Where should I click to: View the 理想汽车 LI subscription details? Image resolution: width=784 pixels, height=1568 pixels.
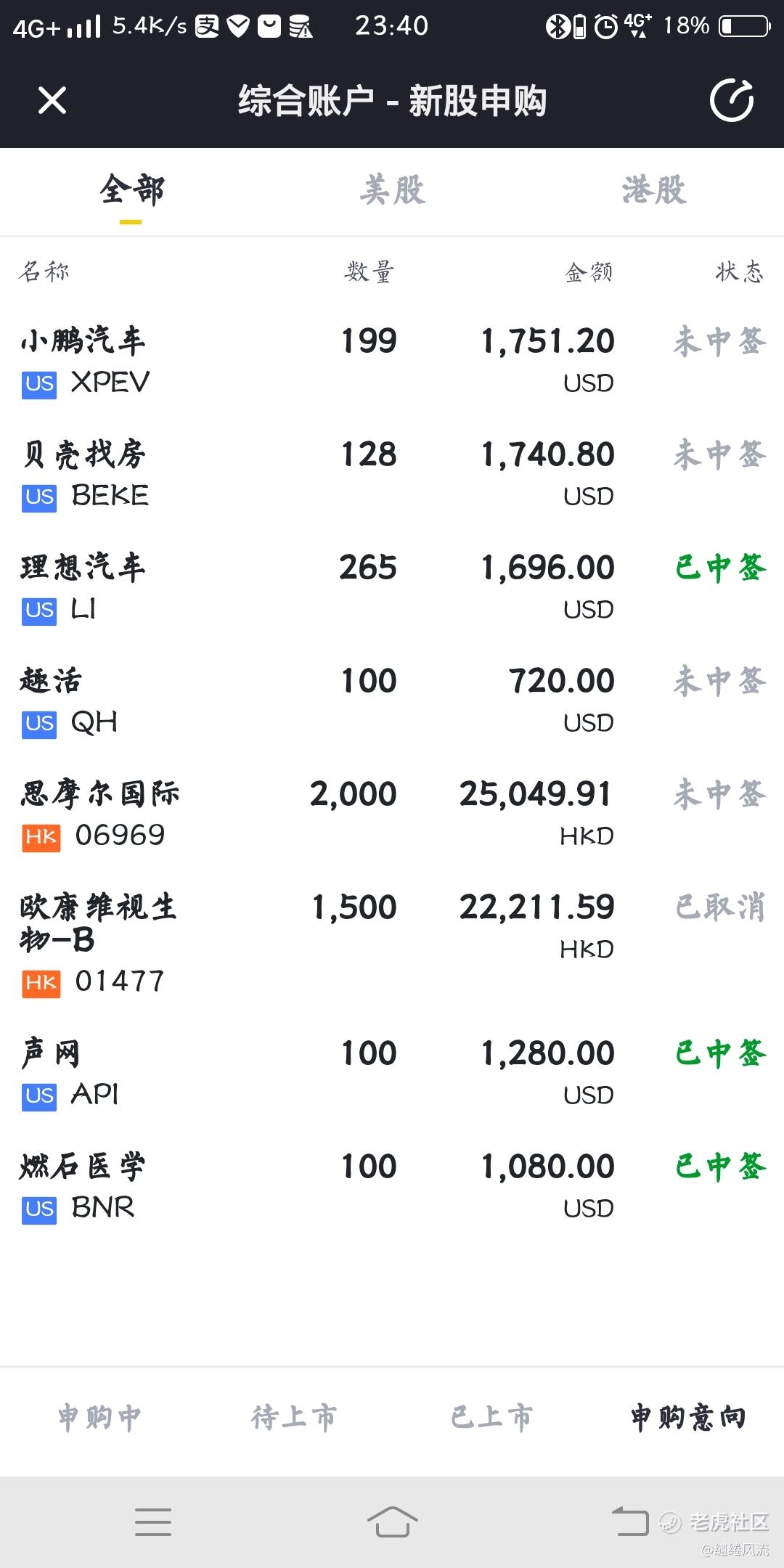(392, 587)
